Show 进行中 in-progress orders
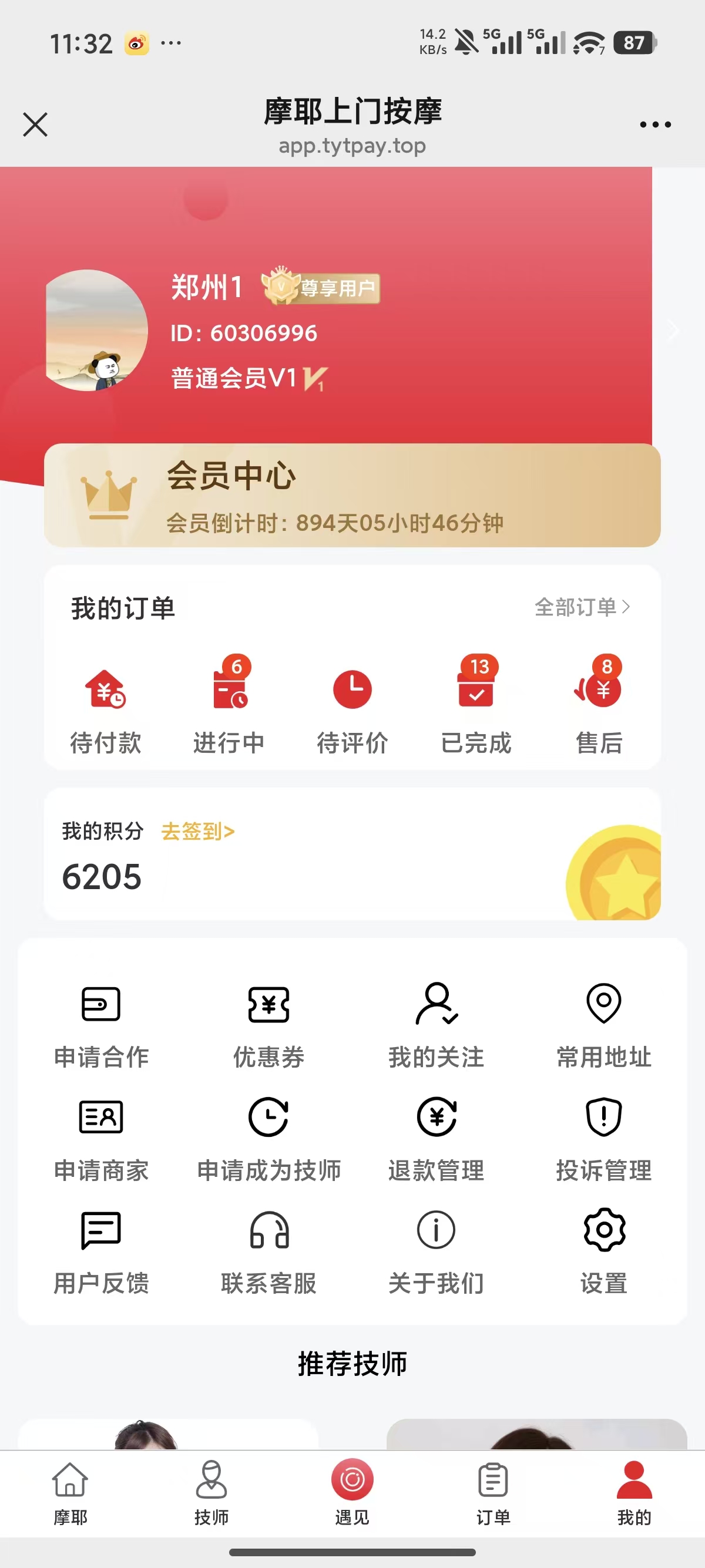705x1568 pixels. pyautogui.click(x=229, y=709)
